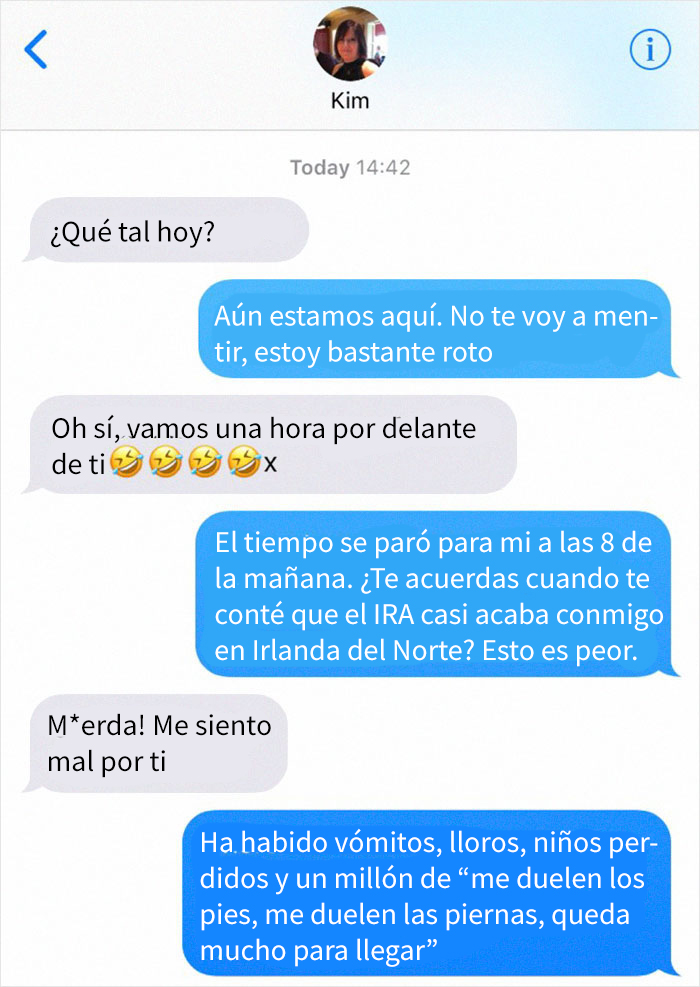Go back to the messages list
This screenshot has width=700, height=987.
(36, 49)
